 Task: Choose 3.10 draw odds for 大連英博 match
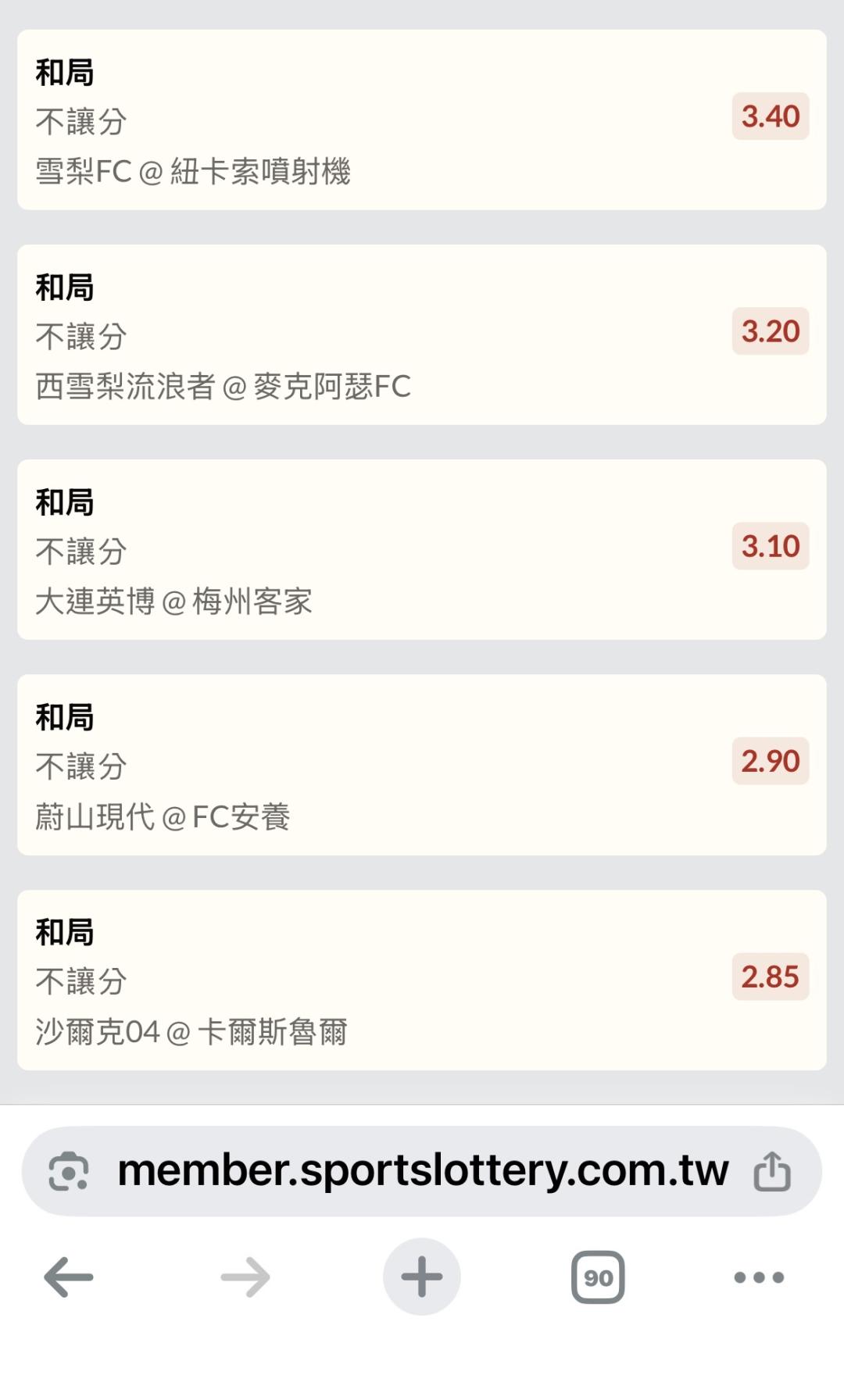coord(770,547)
